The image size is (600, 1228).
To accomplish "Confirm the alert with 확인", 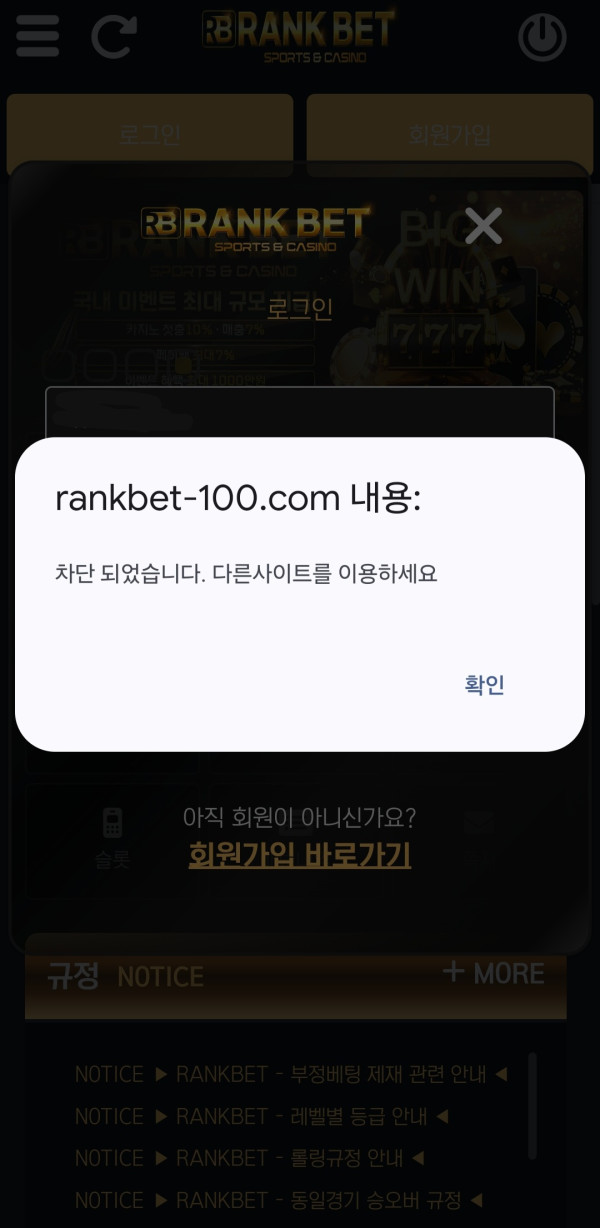I will pyautogui.click(x=485, y=685).
